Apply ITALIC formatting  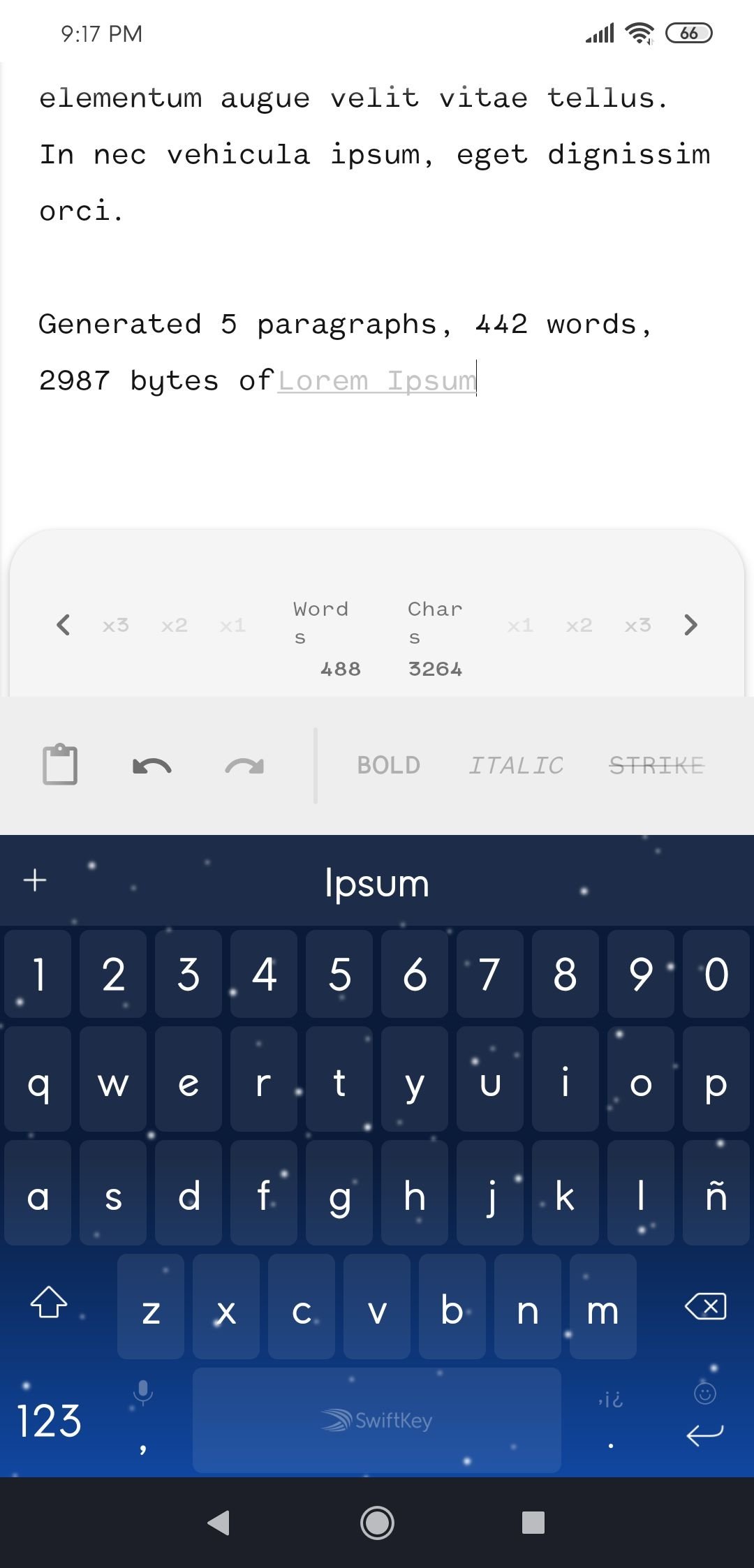[516, 765]
